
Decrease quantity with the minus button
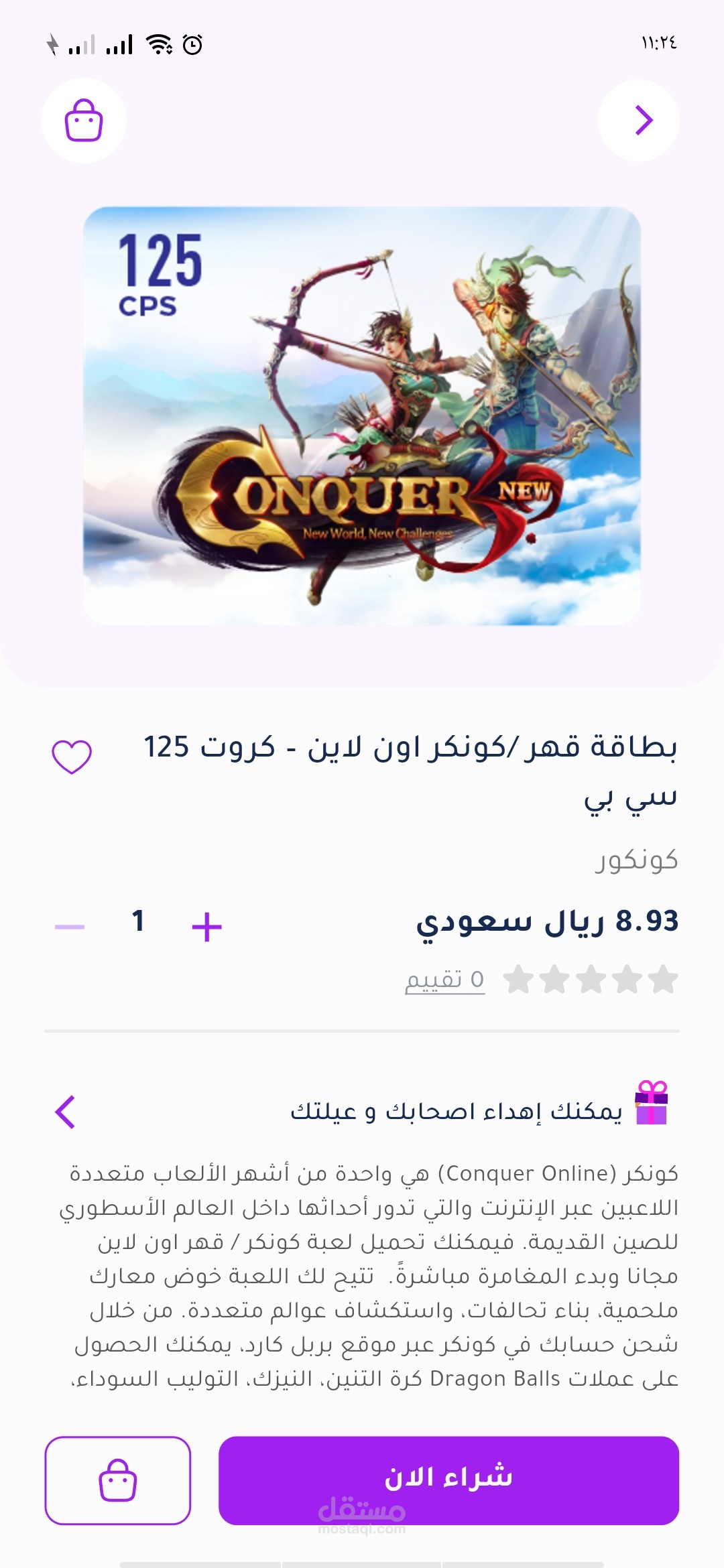70,927
